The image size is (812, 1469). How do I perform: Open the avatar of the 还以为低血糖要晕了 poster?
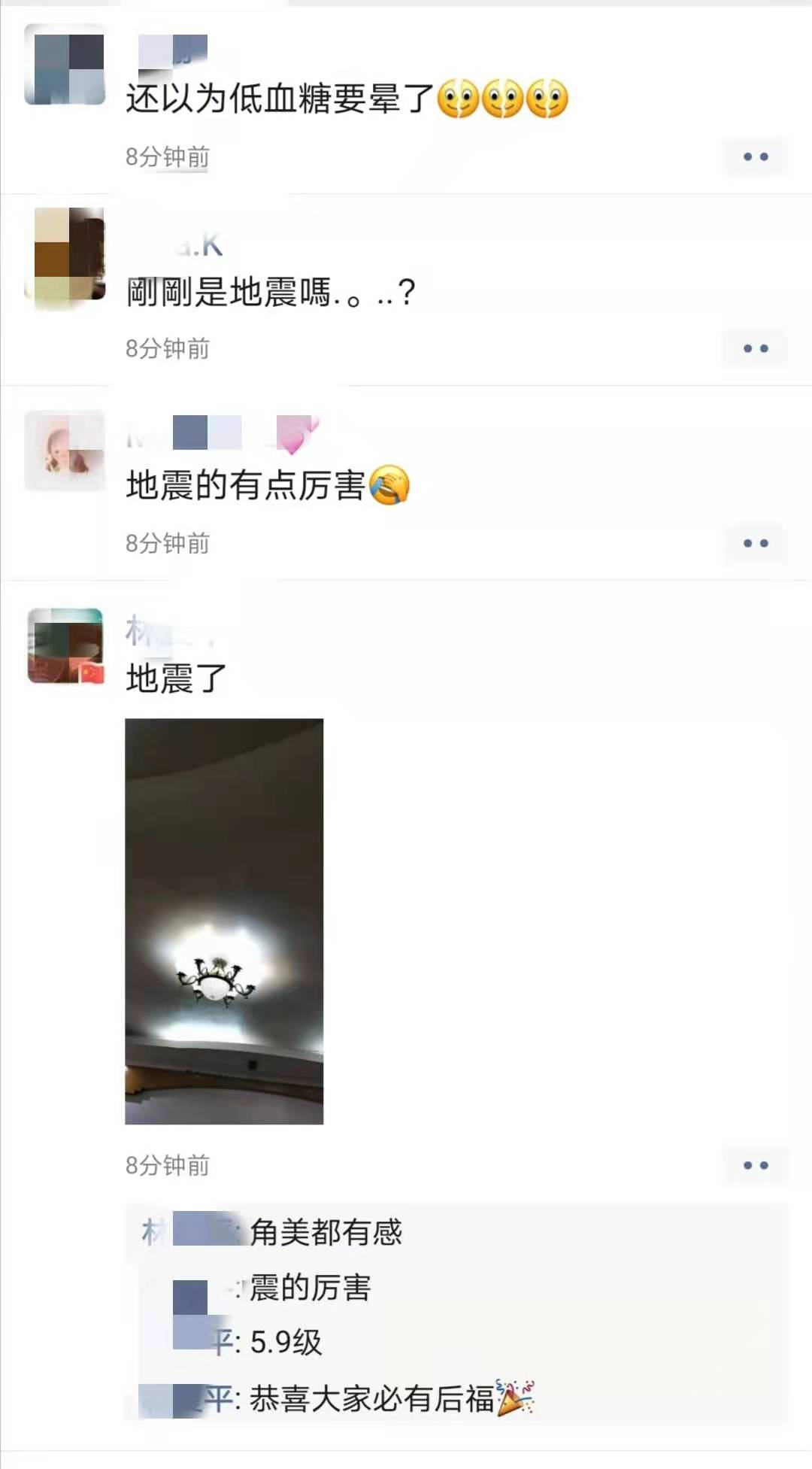pos(65,65)
